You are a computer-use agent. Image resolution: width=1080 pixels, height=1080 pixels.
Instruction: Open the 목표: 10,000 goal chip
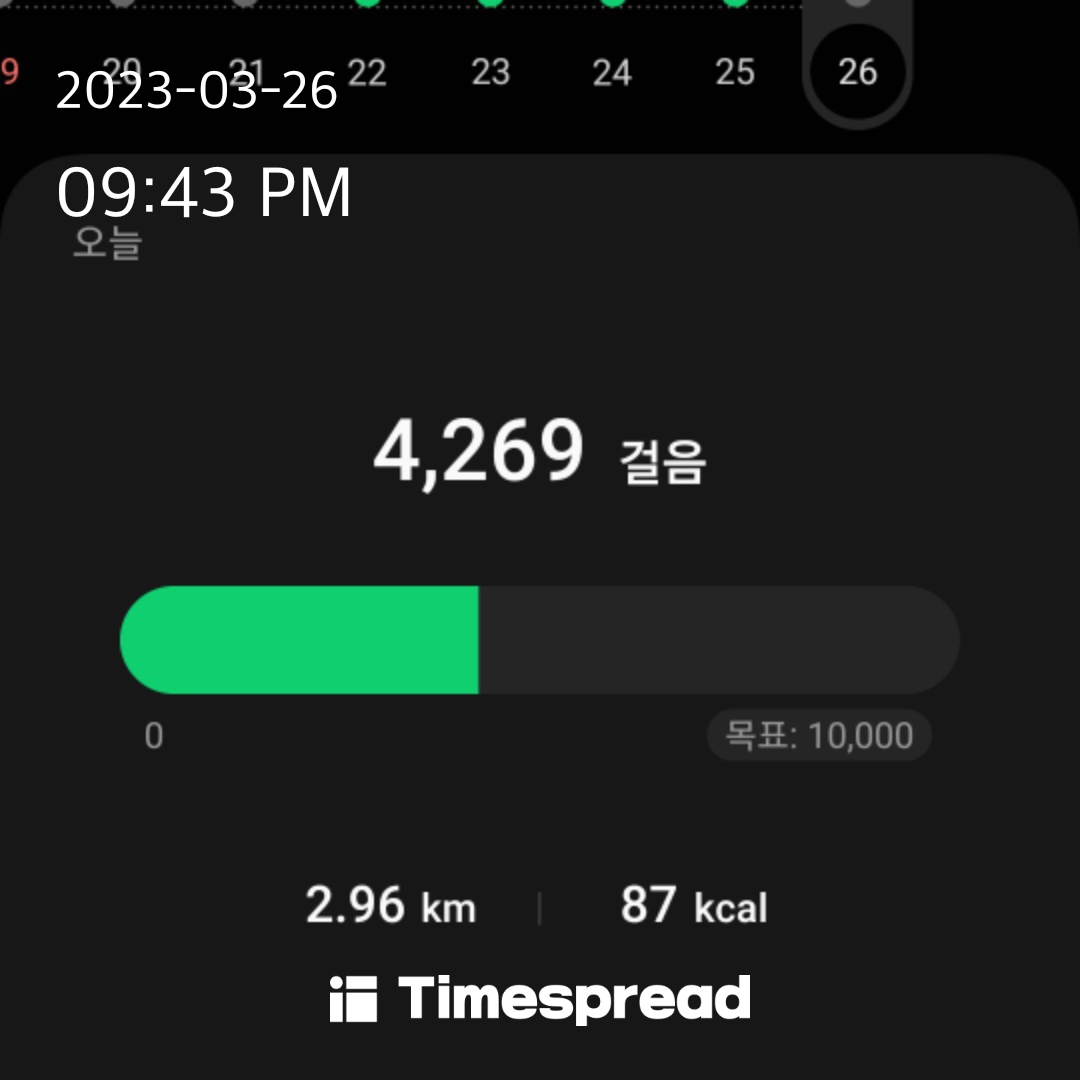point(819,736)
